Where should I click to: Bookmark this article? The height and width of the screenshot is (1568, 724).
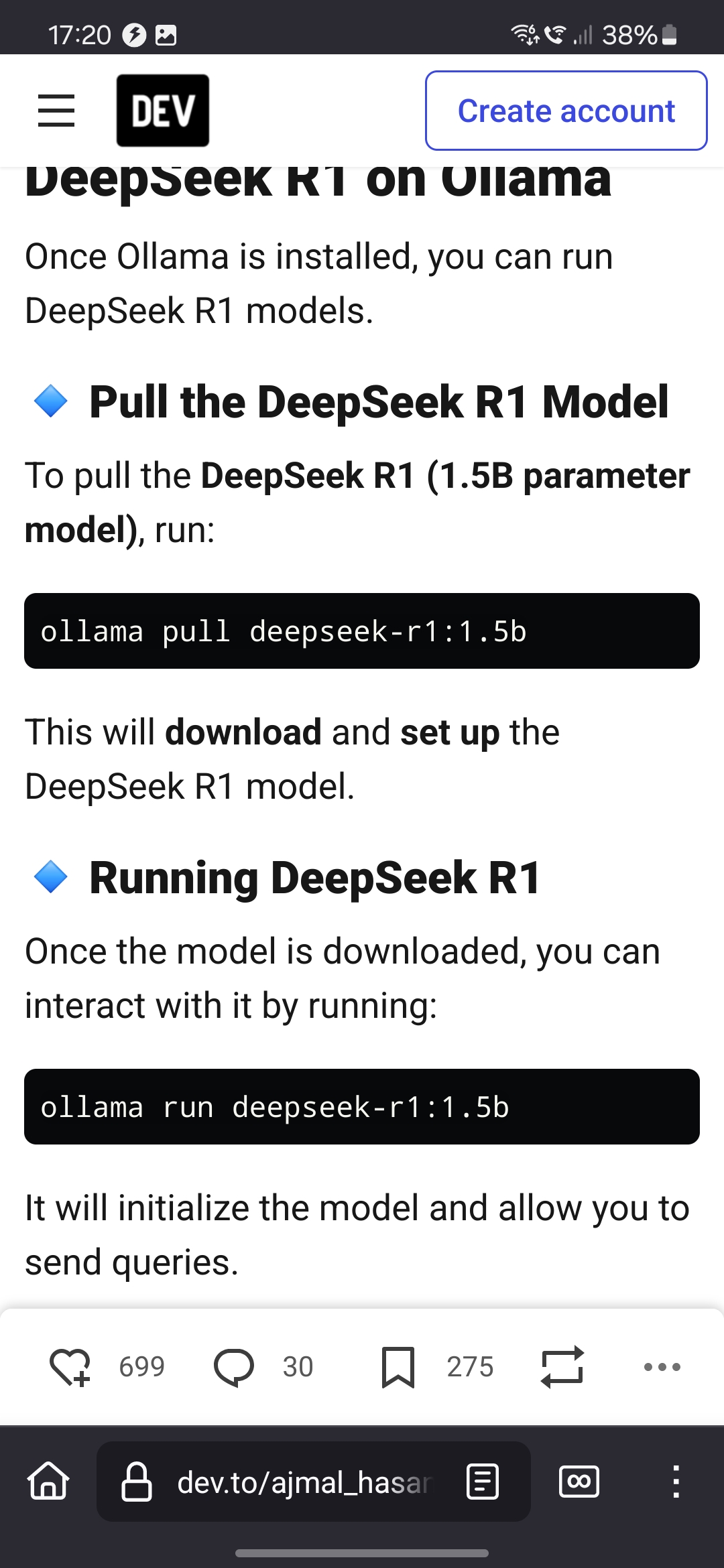[398, 1367]
